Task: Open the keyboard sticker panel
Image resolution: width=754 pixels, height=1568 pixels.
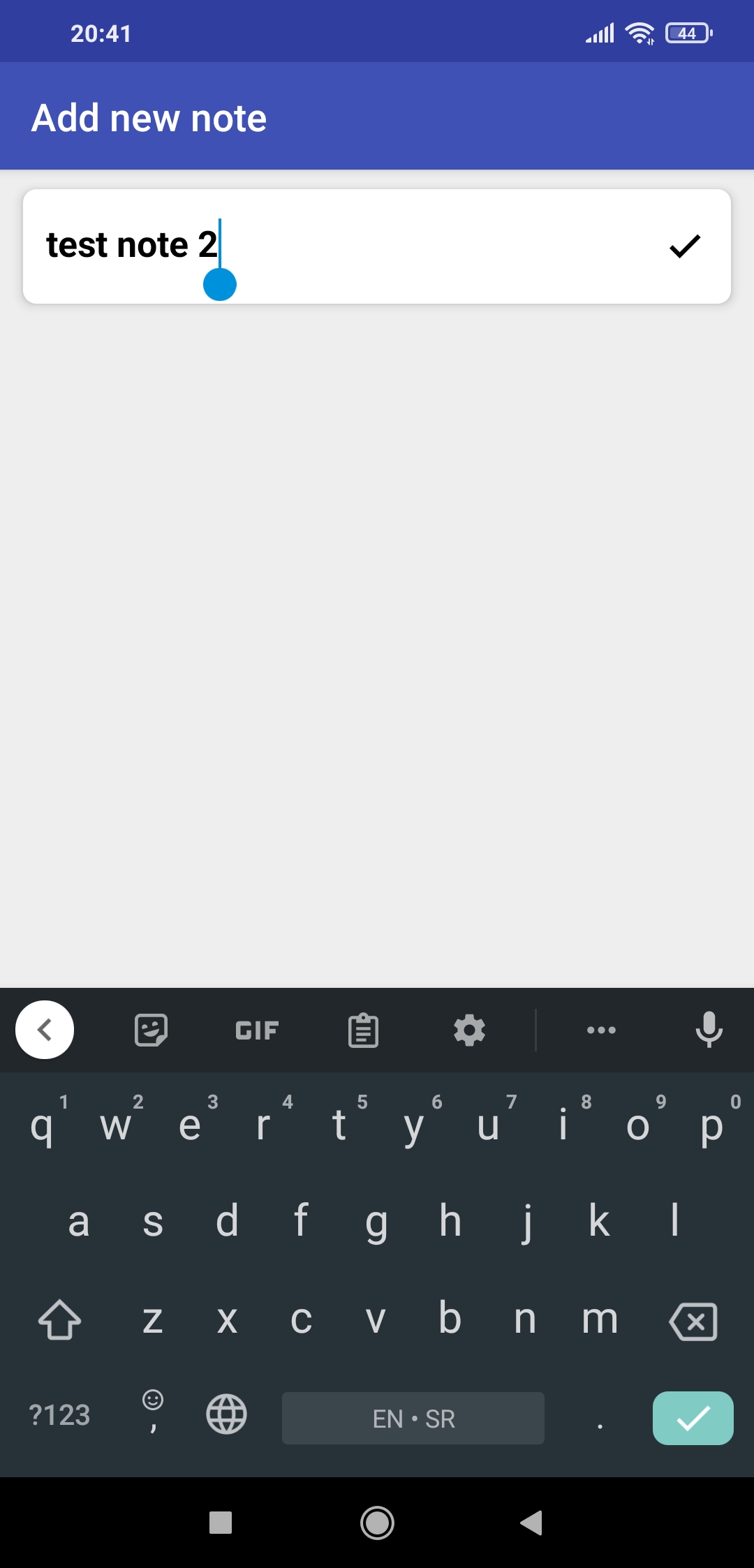Action: (x=151, y=1030)
